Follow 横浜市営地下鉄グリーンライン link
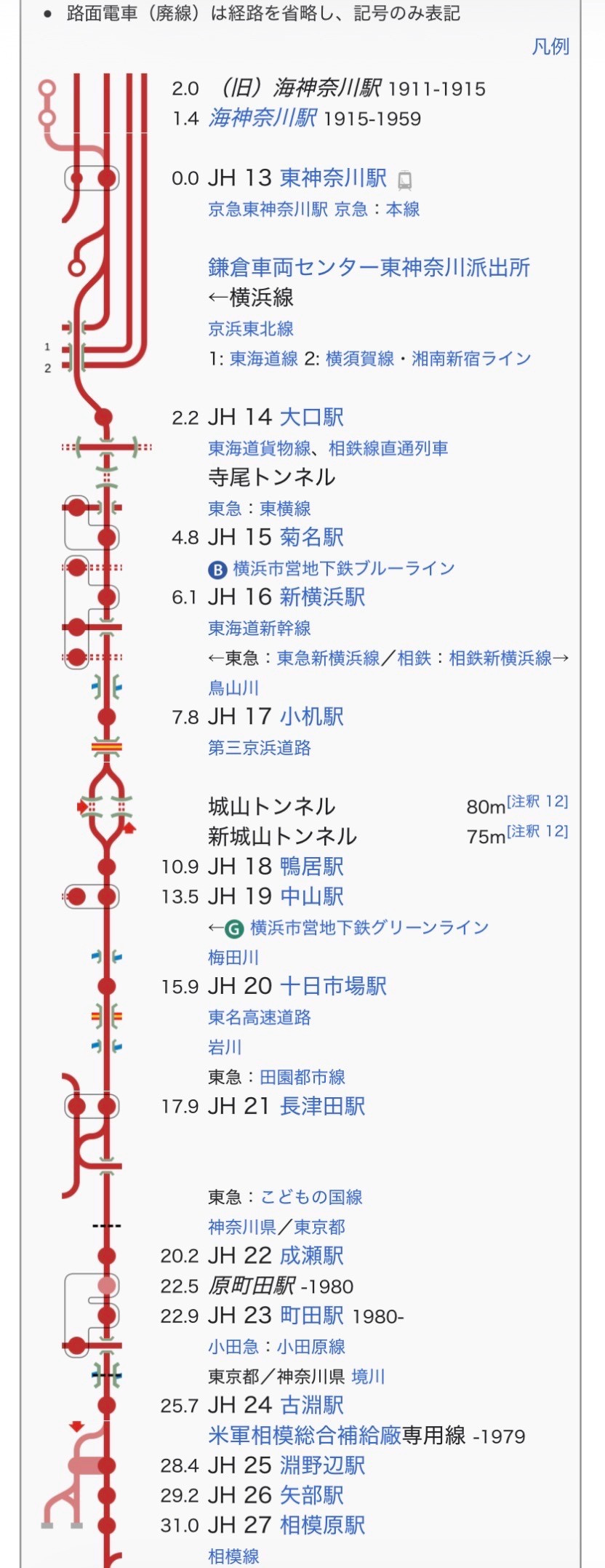The height and width of the screenshot is (1568, 605). pos(369,927)
